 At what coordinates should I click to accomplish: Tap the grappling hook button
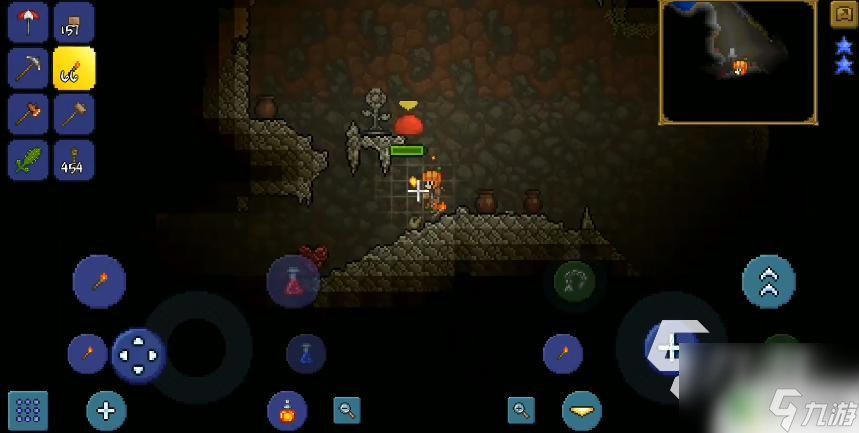(x=574, y=281)
